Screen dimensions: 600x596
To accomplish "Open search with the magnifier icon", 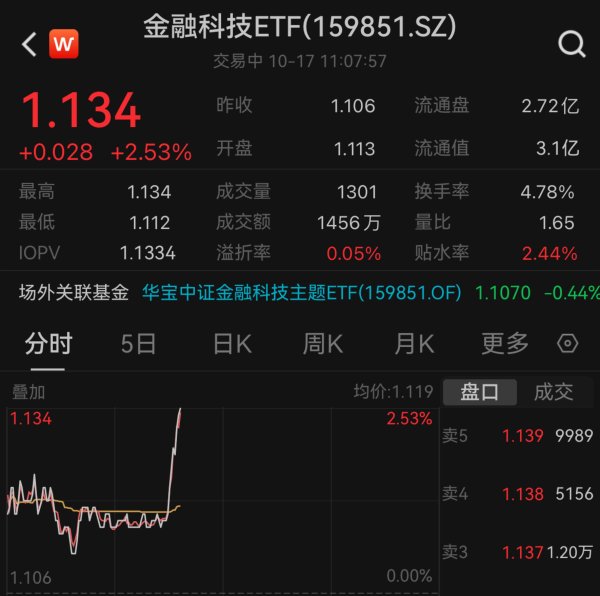I will pos(571,44).
